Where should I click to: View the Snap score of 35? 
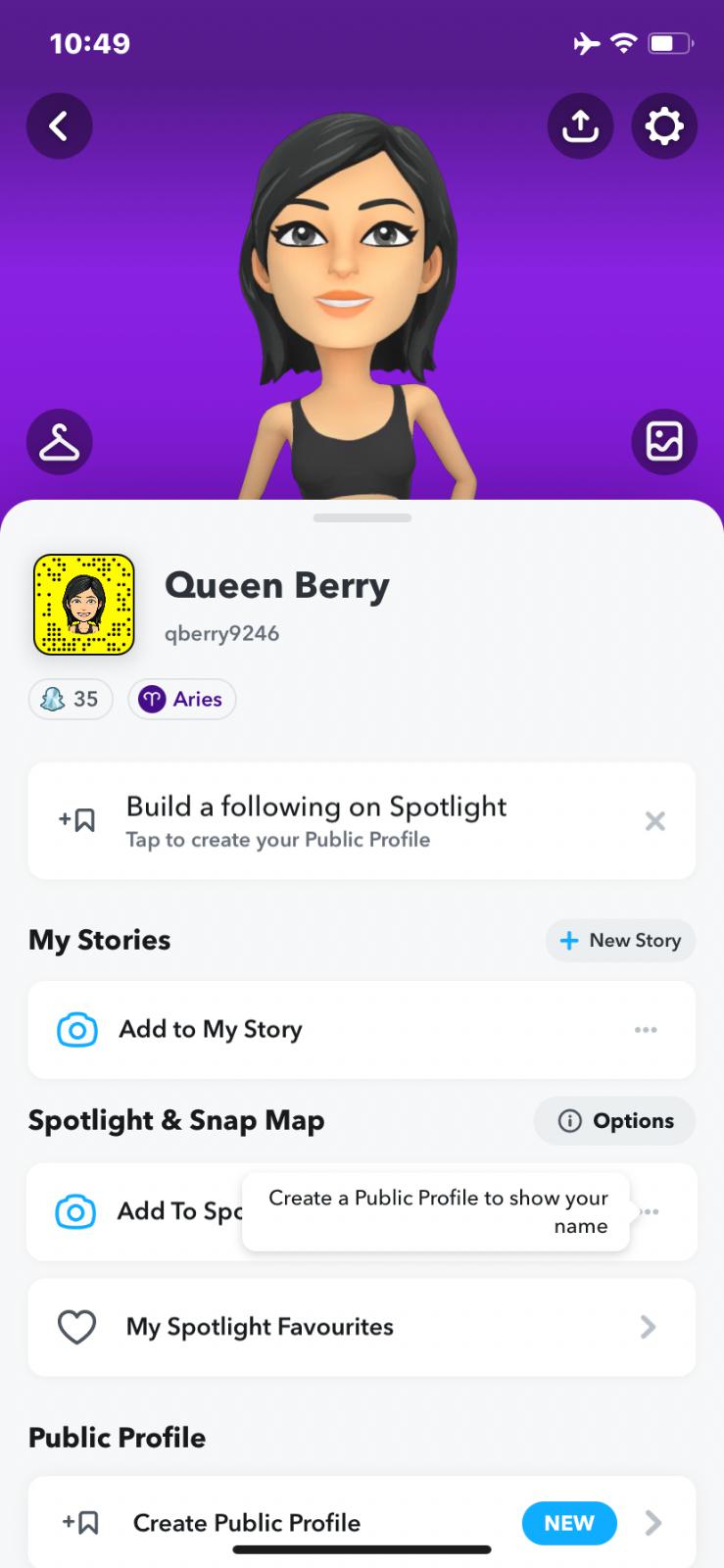coord(71,699)
